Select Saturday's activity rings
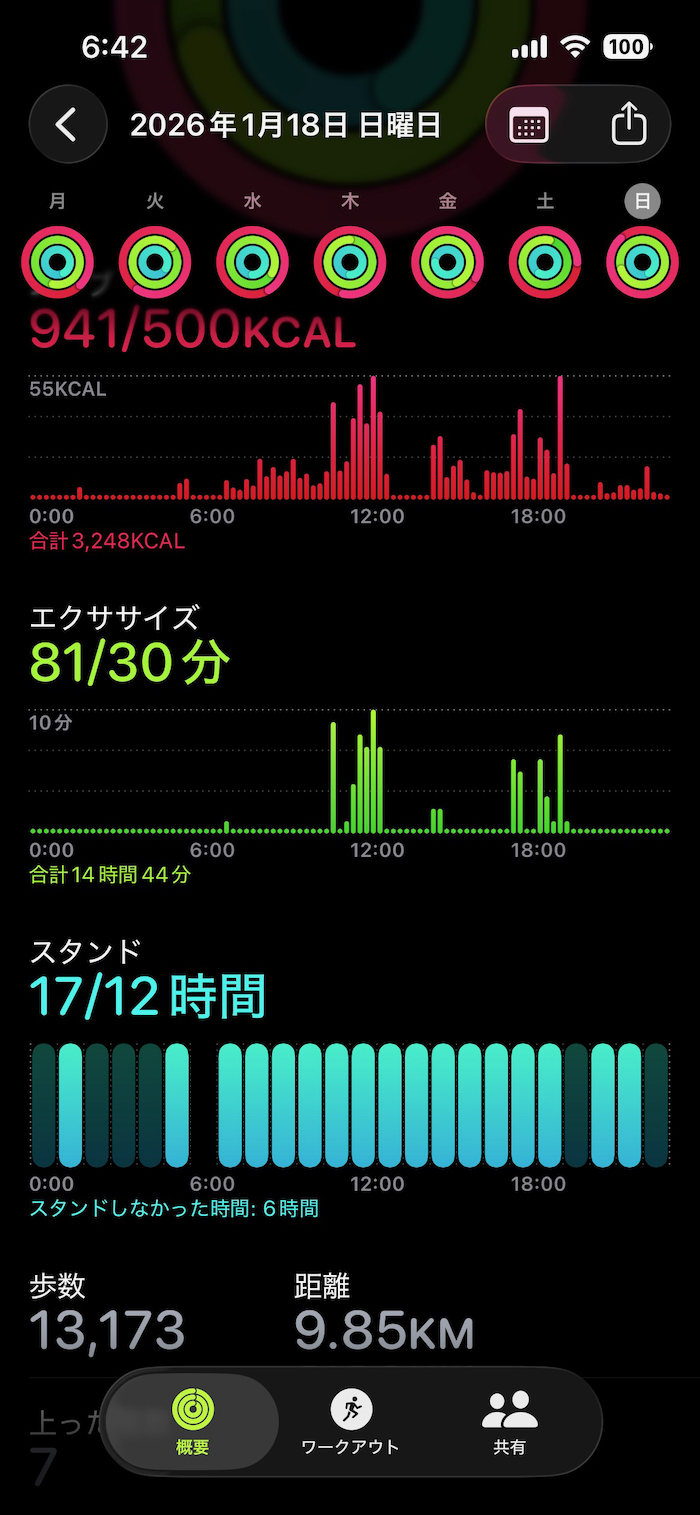Image resolution: width=700 pixels, height=1515 pixels. (545, 262)
